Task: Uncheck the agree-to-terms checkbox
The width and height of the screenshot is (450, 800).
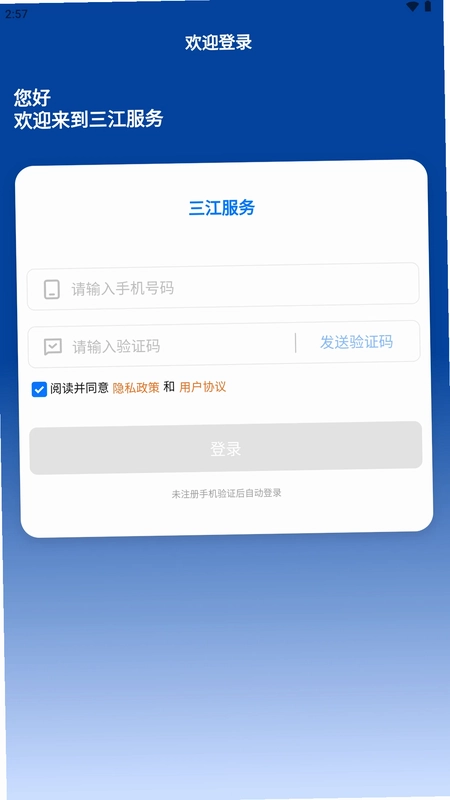Action: pos(39,389)
